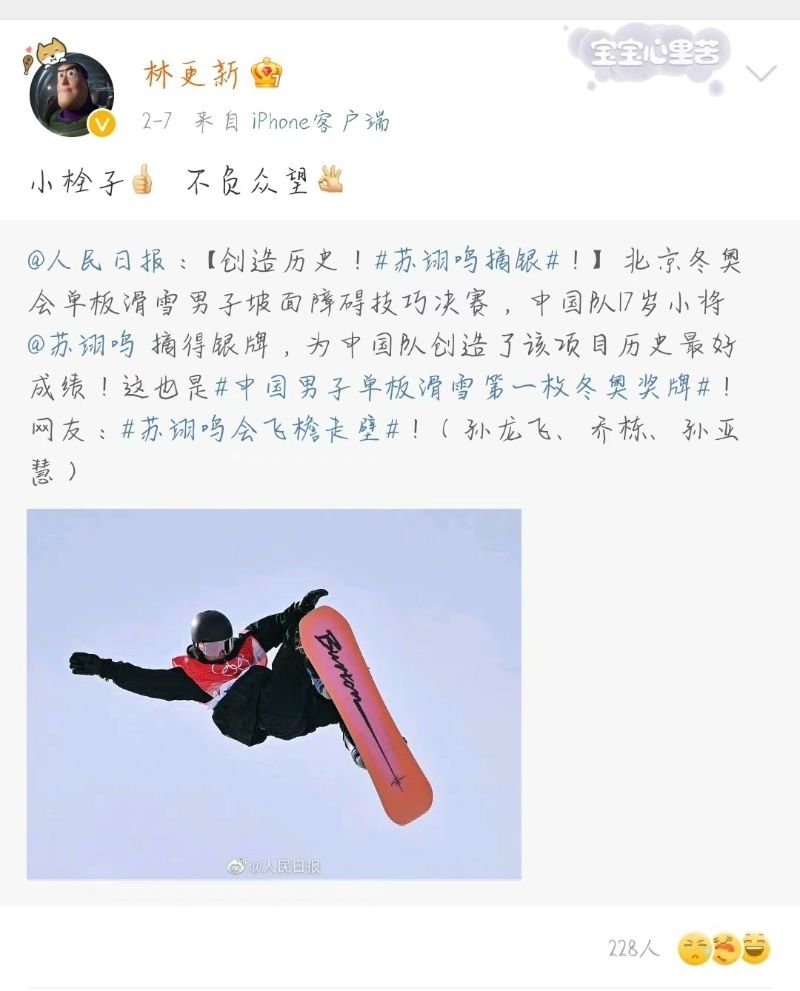Open the @苏翊鸣 mention link

[81, 345]
